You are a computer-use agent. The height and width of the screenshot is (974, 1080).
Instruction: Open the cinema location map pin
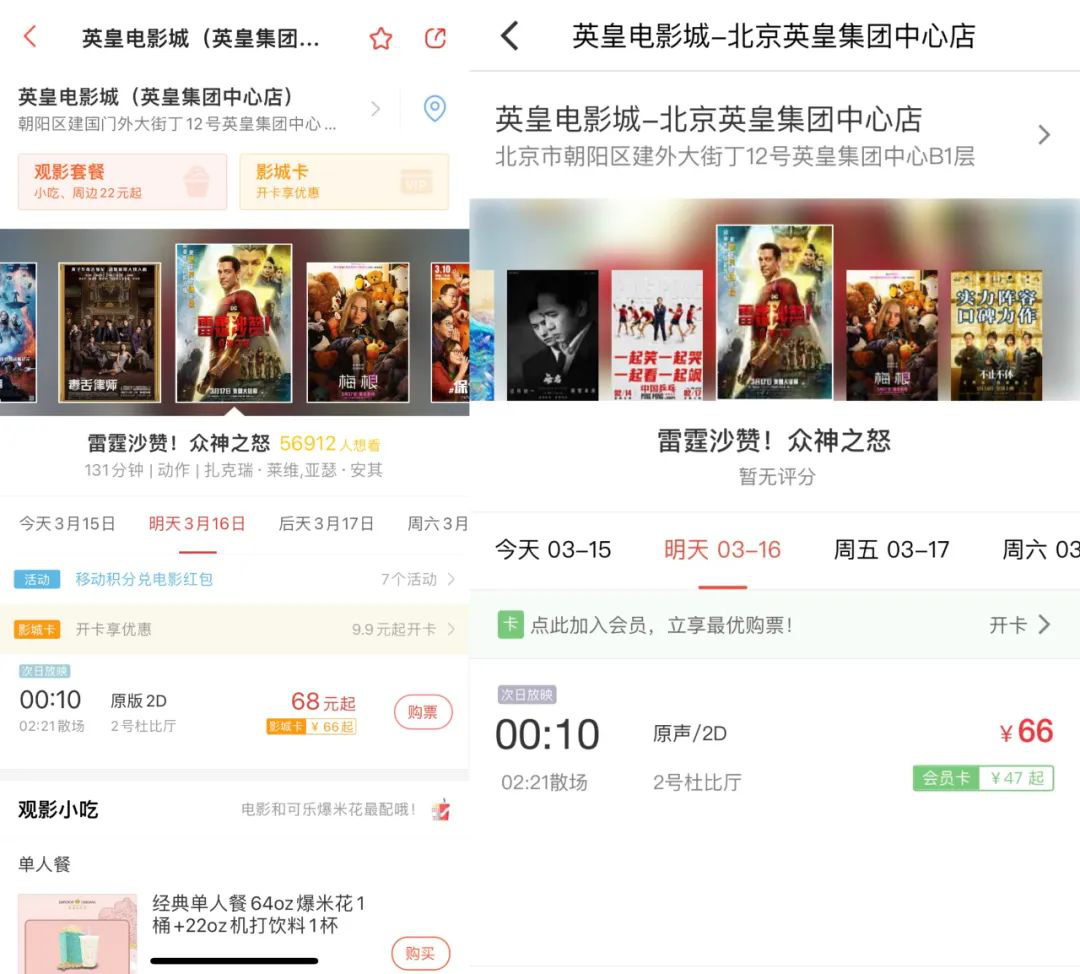point(434,108)
